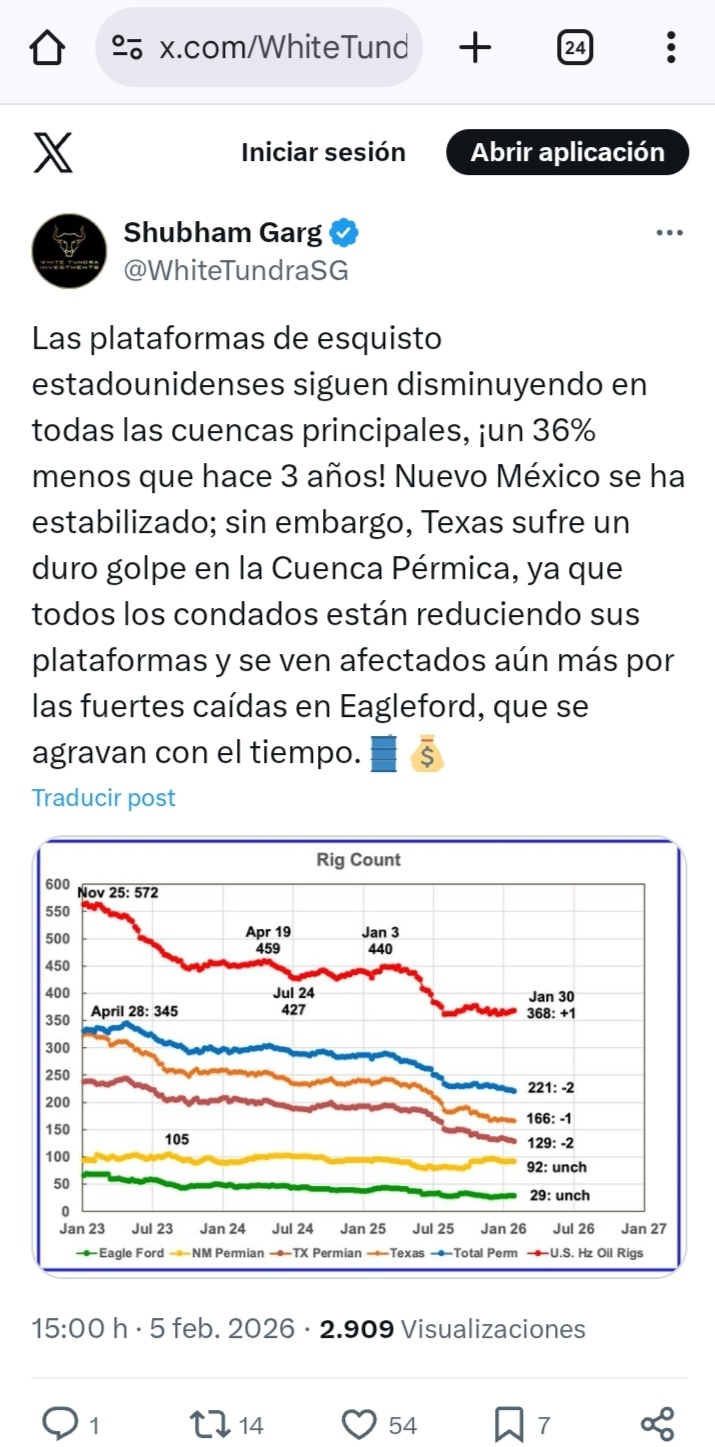715x1447 pixels.
Task: Tap the X logo
Action: [x=52, y=153]
